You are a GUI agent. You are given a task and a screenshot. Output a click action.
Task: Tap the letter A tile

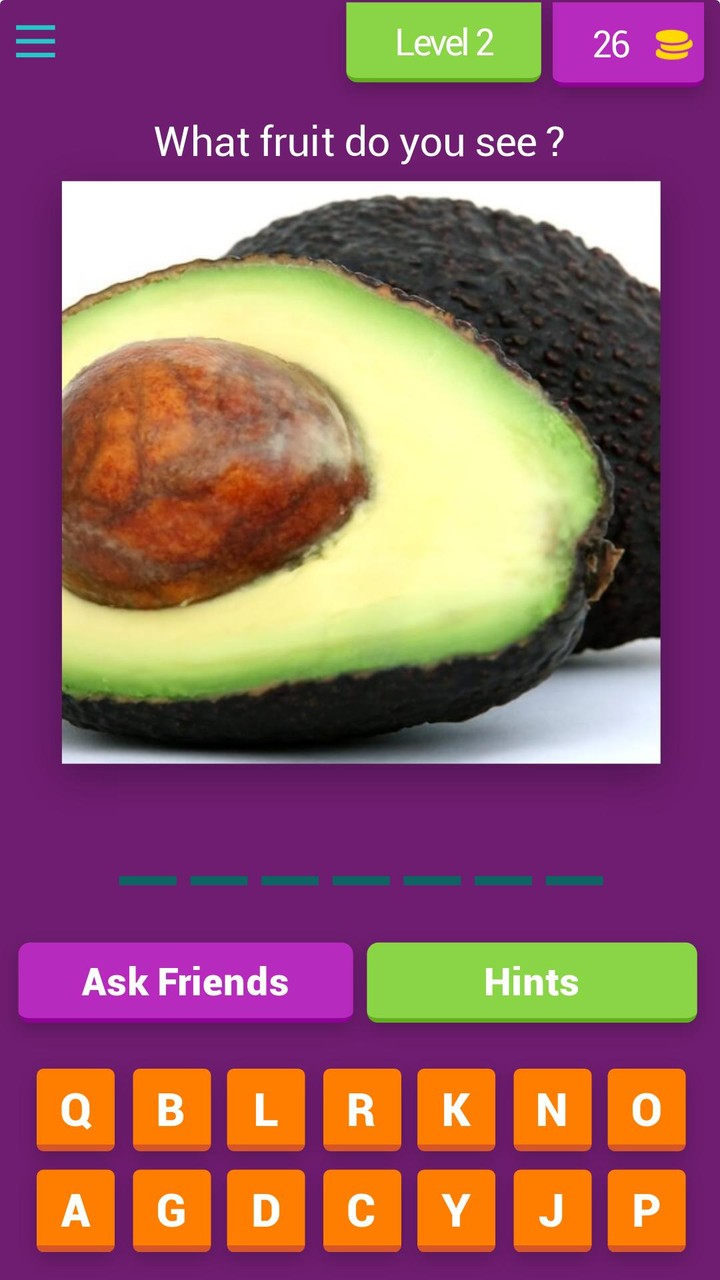[76, 1211]
